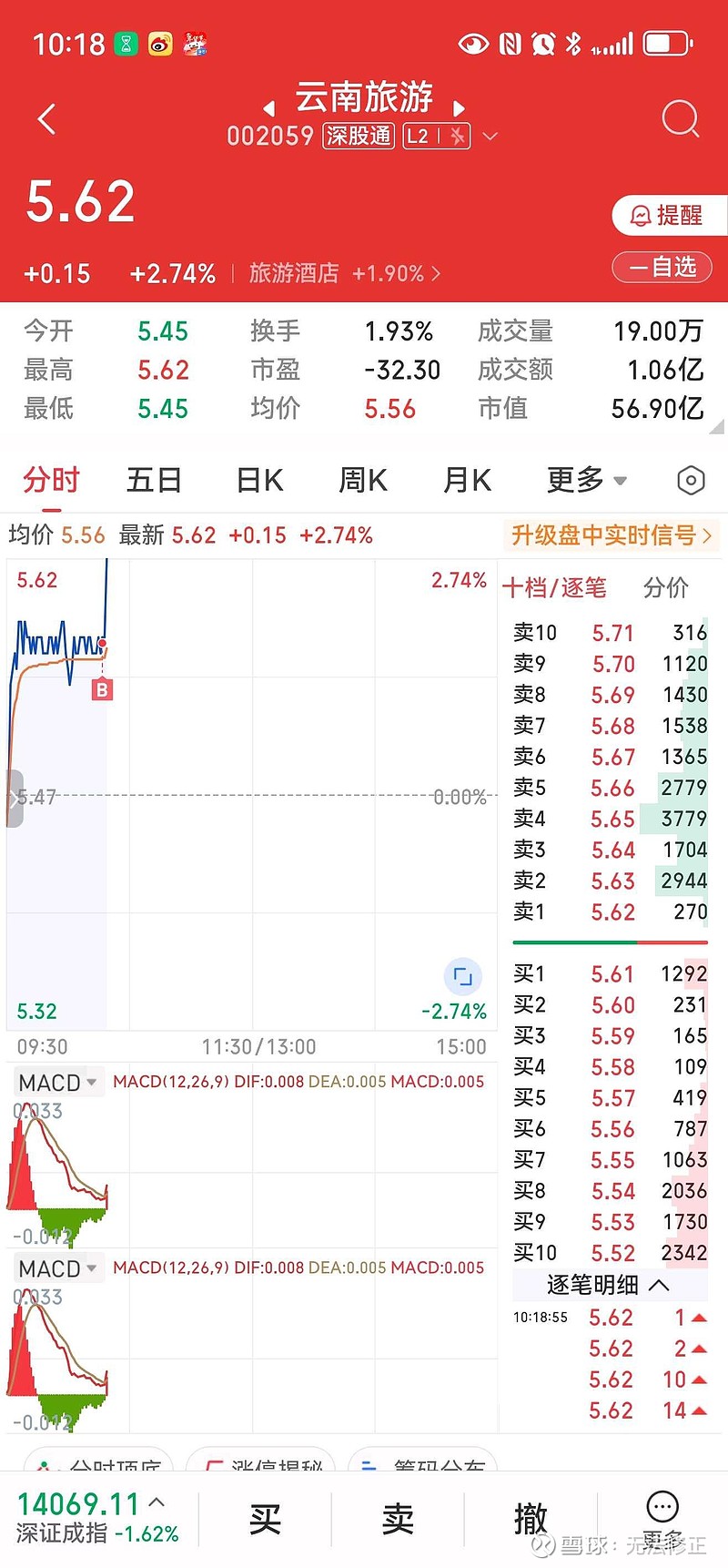
Task: Open the 旅游酒店 sector link
Action: tap(344, 273)
